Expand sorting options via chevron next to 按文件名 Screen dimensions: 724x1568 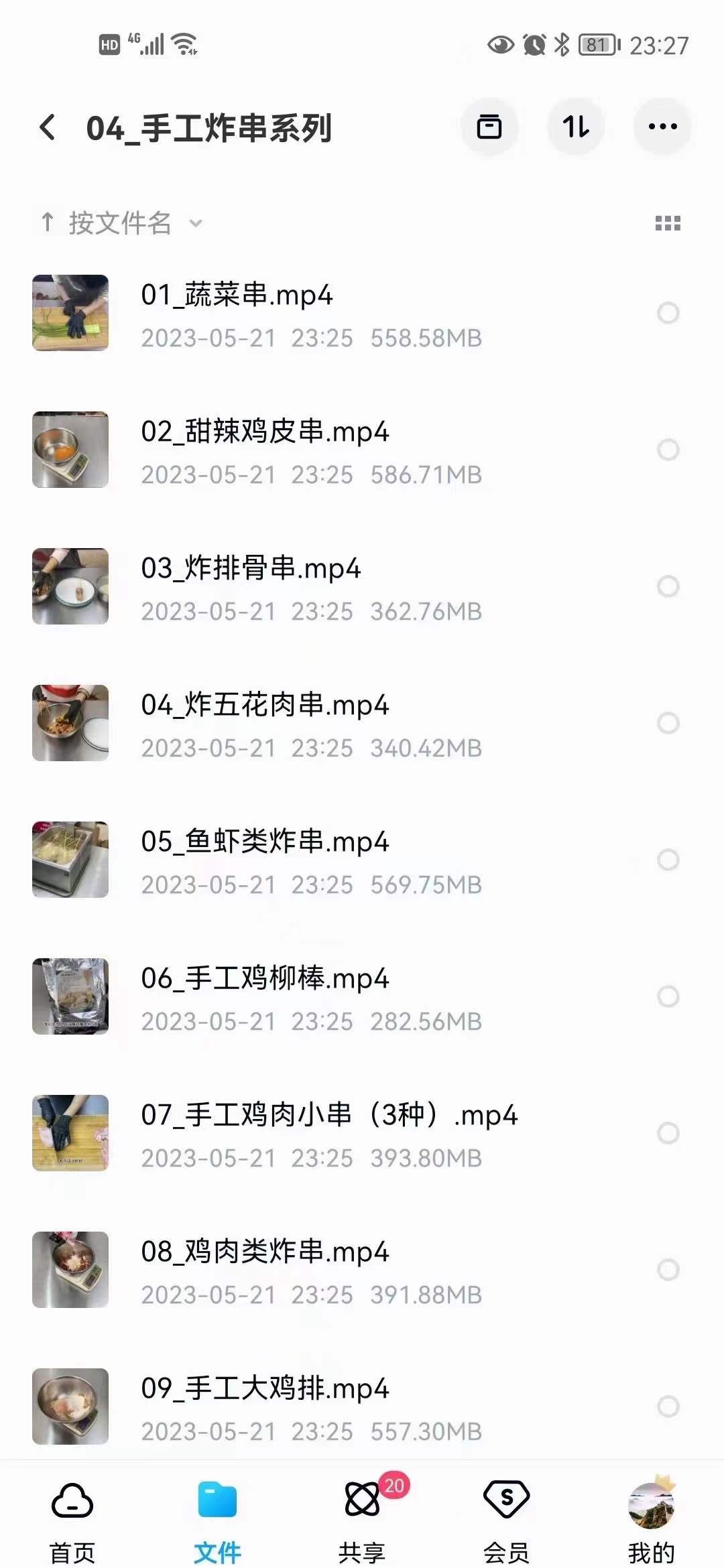coord(194,224)
